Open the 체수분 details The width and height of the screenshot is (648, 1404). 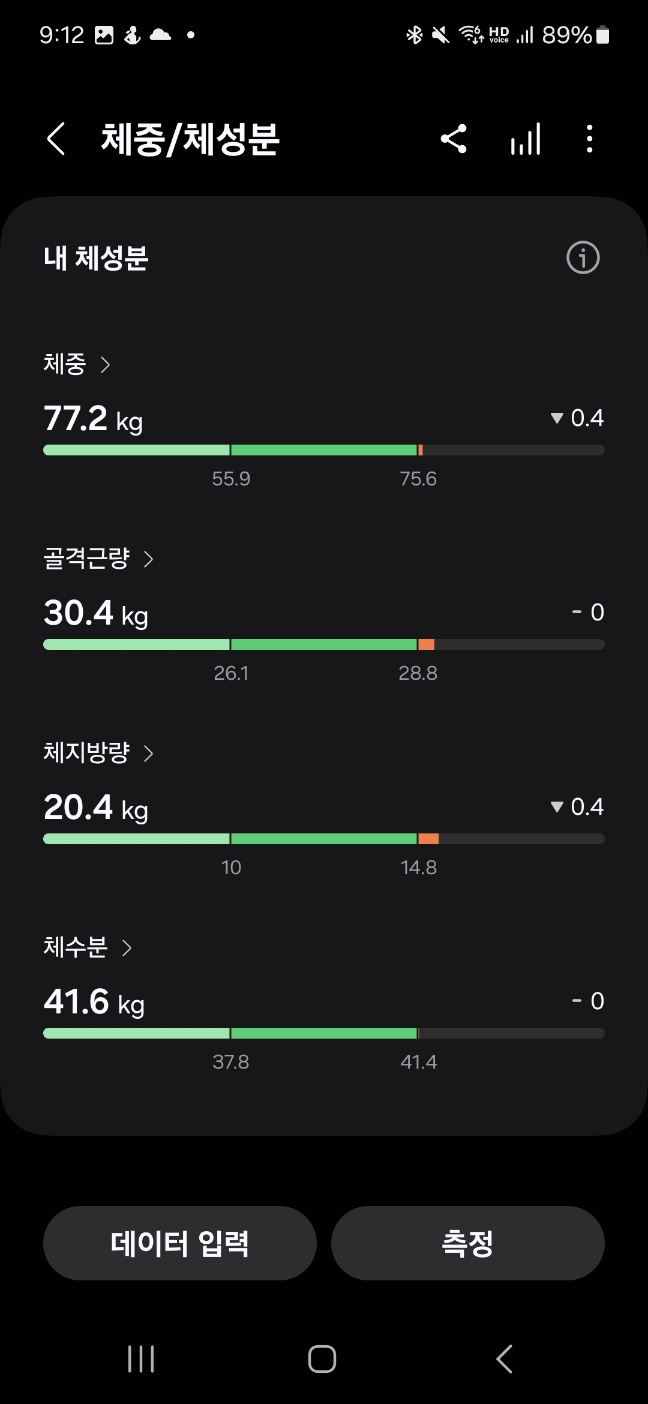(x=88, y=947)
